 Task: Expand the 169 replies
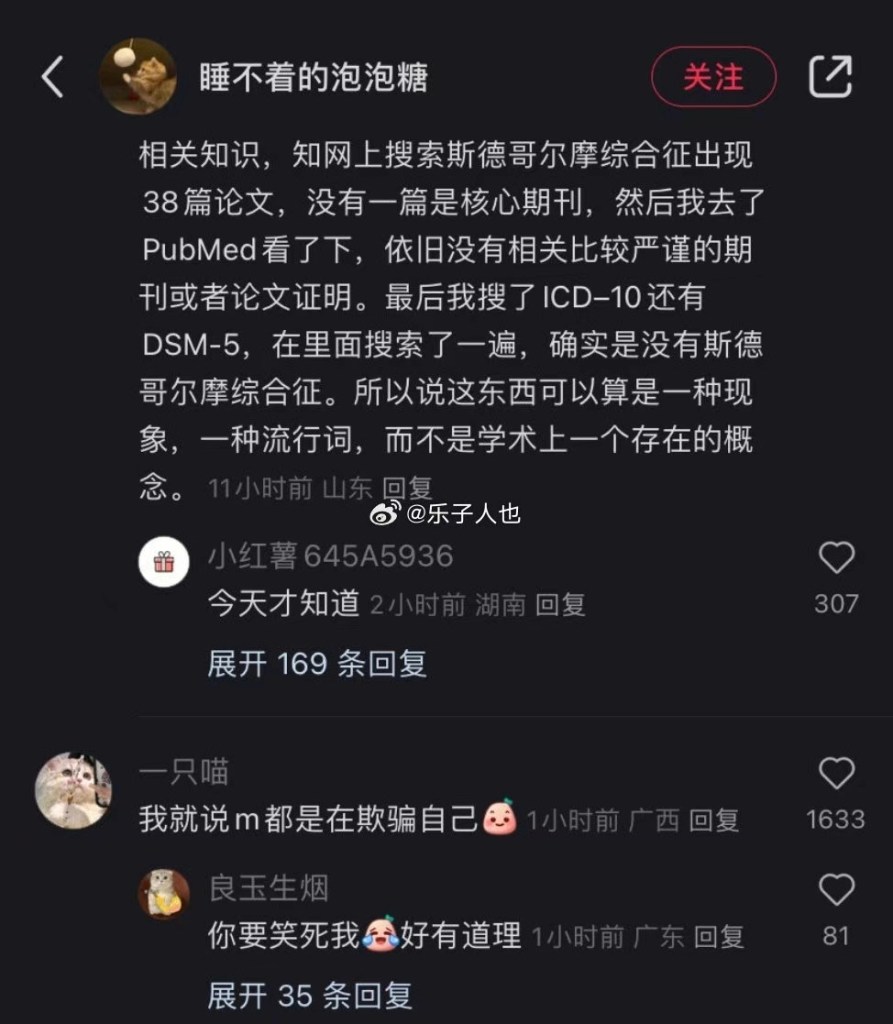tap(317, 663)
